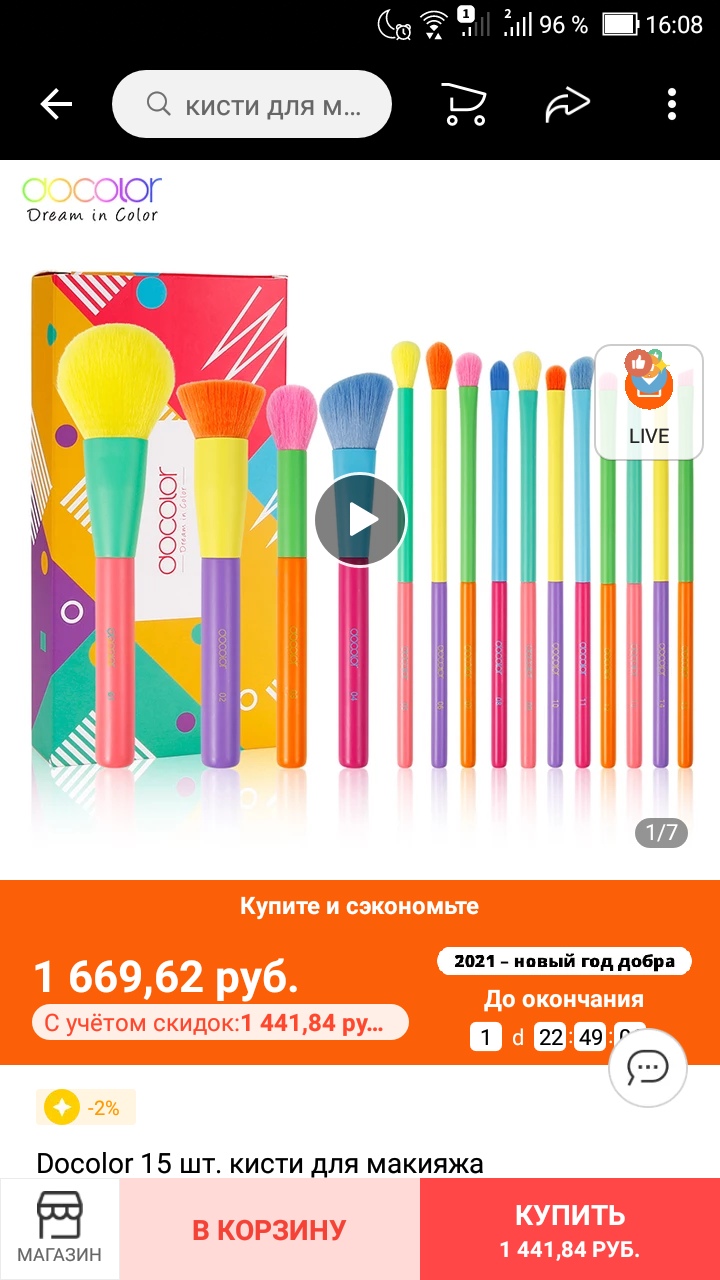Open the search field for кисти для м…
This screenshot has height=1280, width=720.
point(252,104)
